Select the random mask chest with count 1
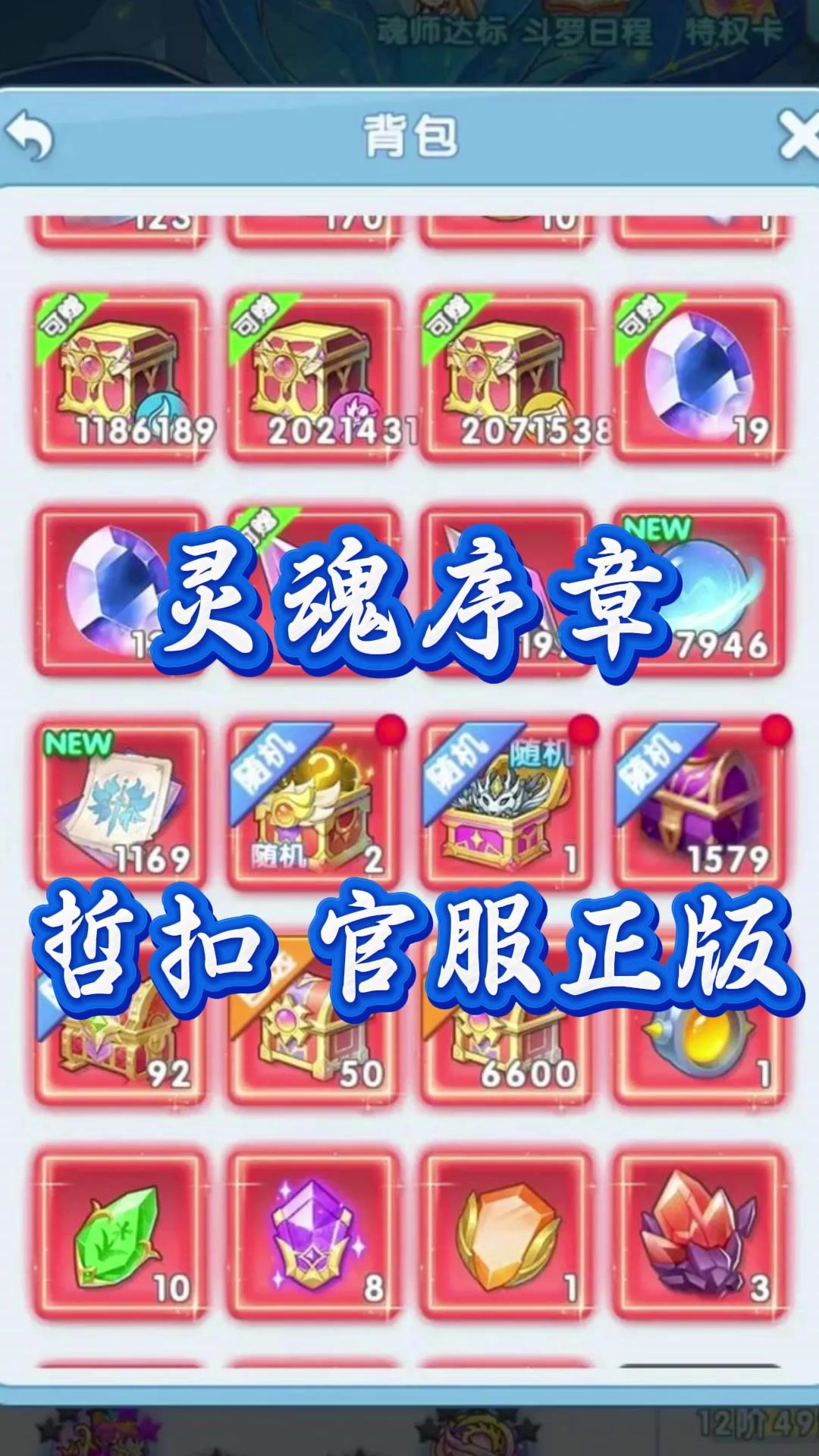Image resolution: width=819 pixels, height=1456 pixels. [505, 805]
